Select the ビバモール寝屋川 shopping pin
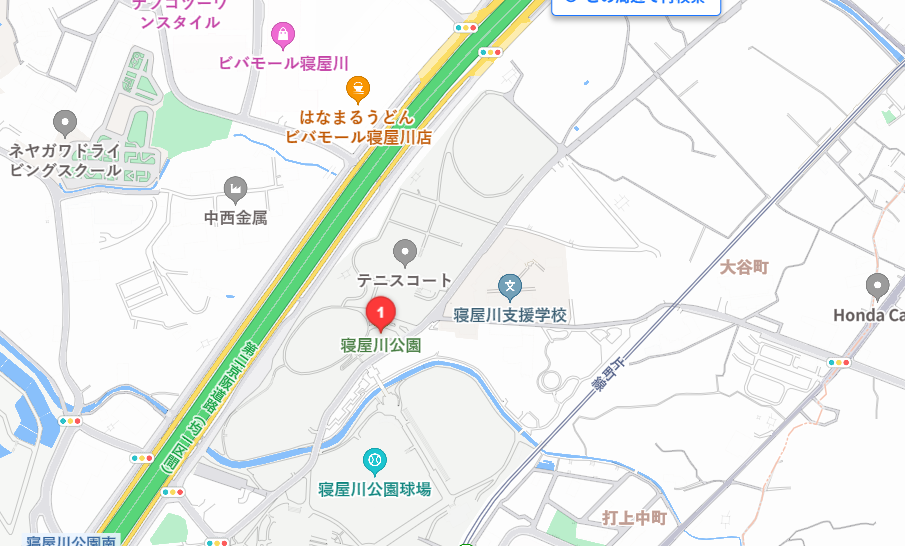Image resolution: width=905 pixels, height=546 pixels. [x=284, y=35]
